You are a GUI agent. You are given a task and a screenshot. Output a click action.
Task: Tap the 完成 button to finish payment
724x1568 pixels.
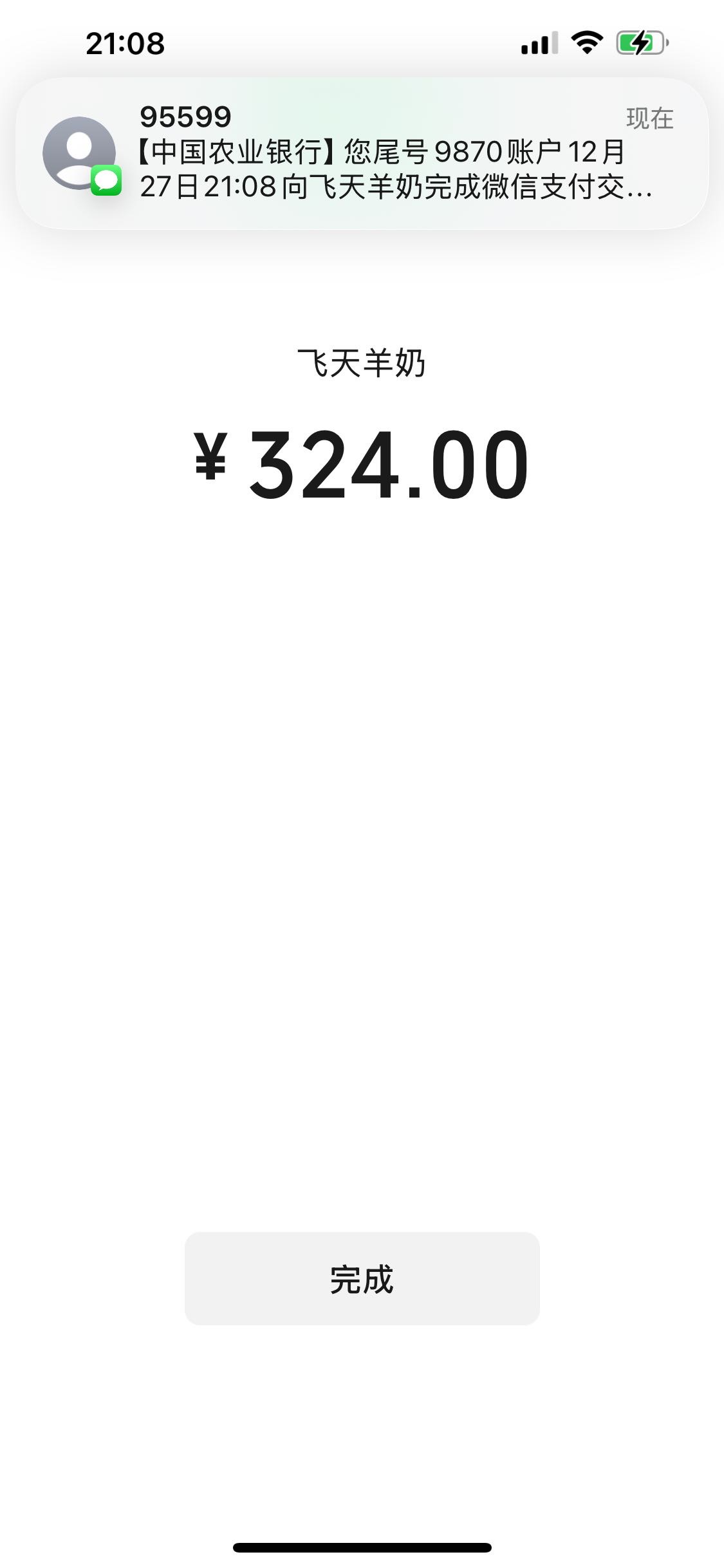click(x=362, y=1278)
